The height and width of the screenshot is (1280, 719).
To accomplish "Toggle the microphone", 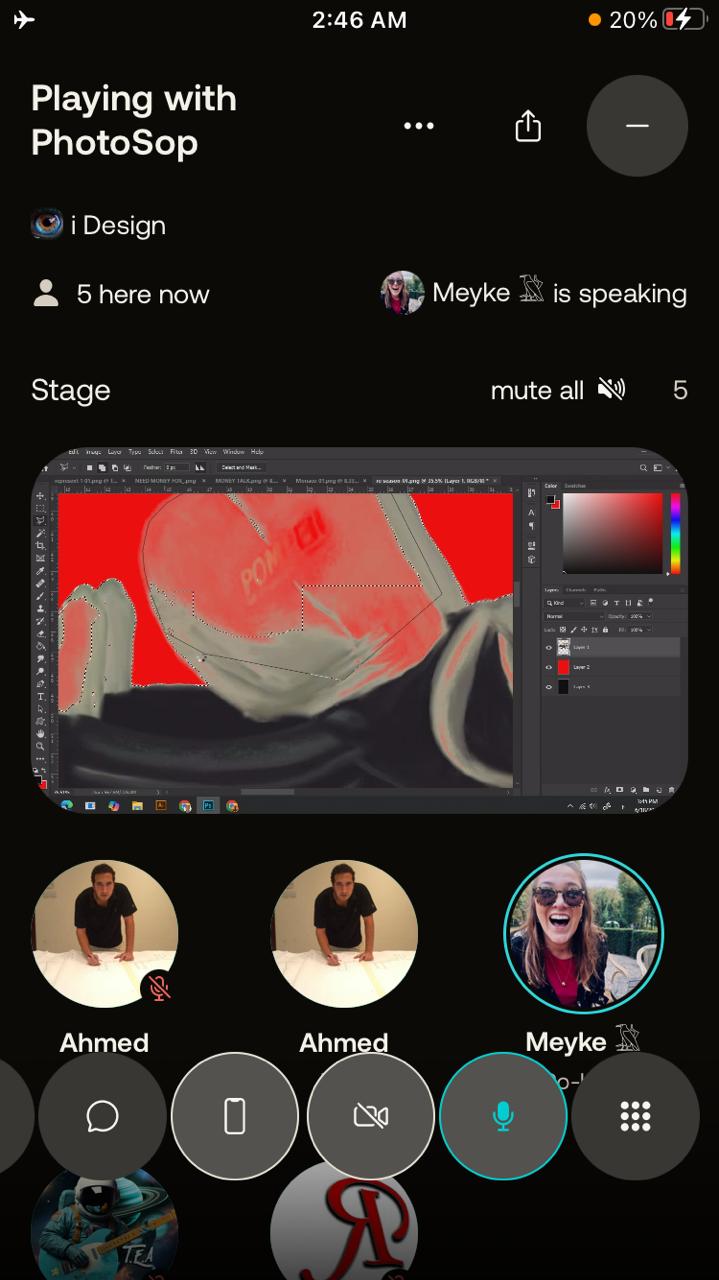I will pos(503,1116).
